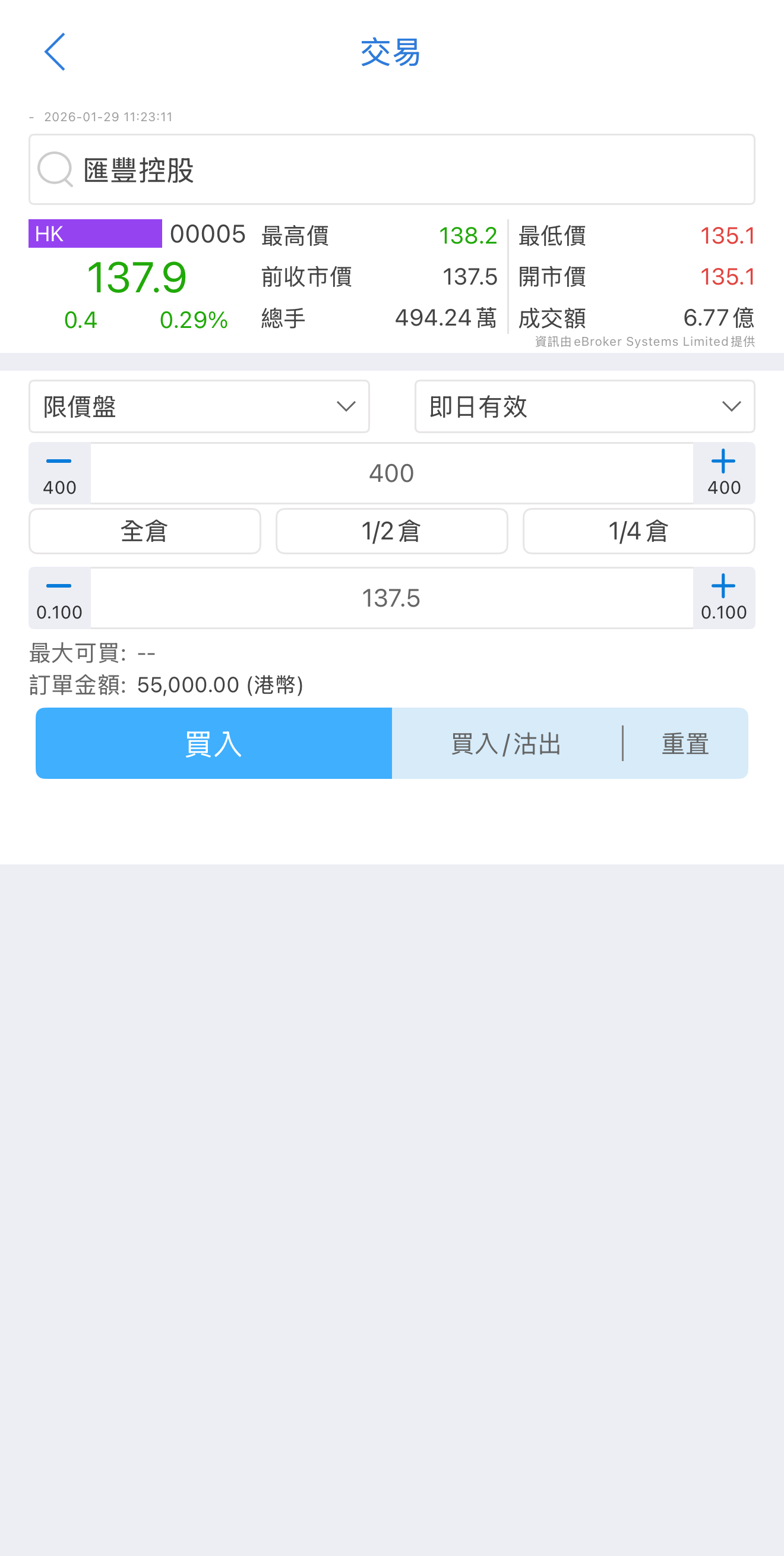Go back from the 交易 screen
Screen dimensions: 784x1556
55,52
